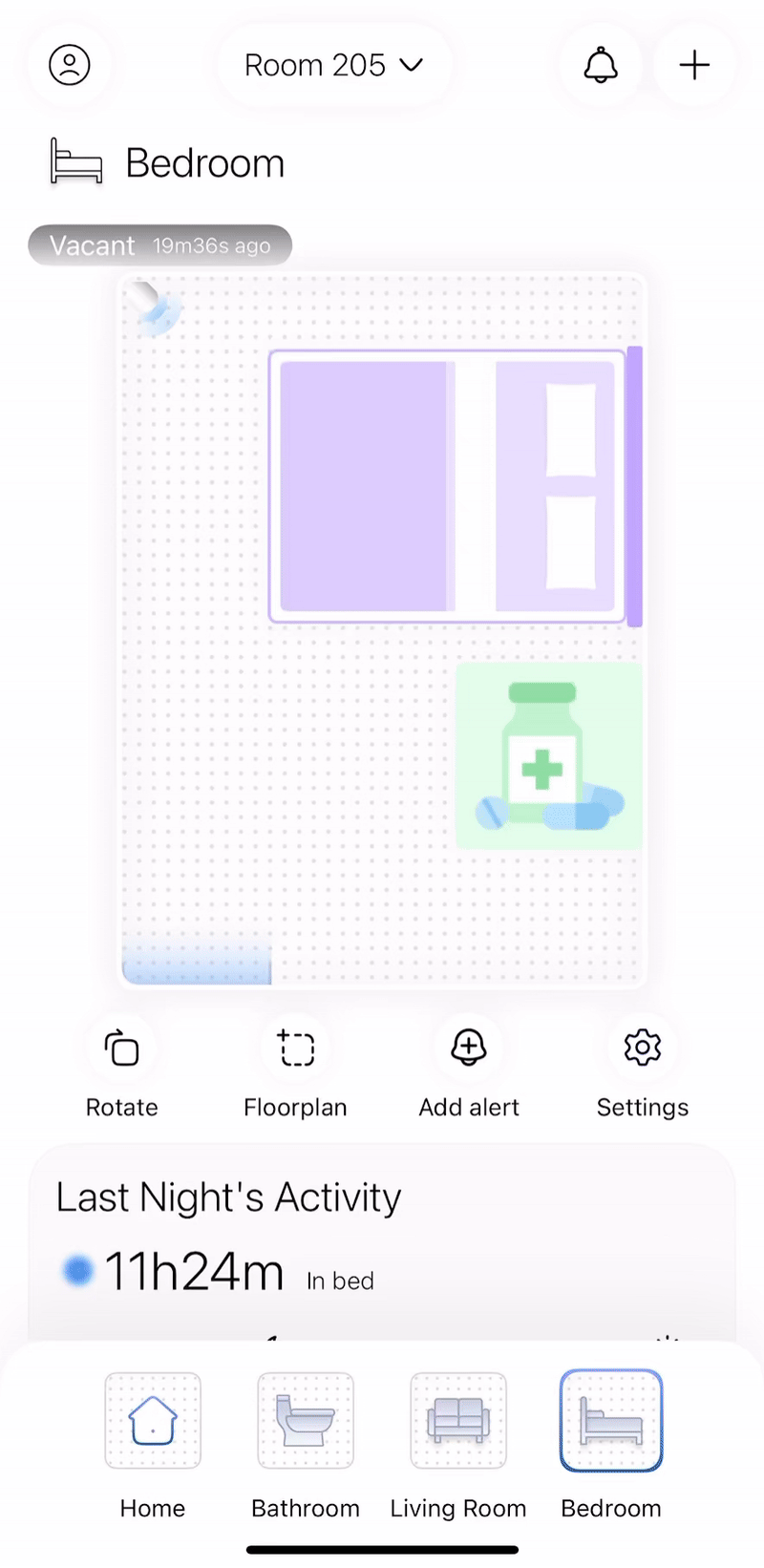The width and height of the screenshot is (764, 1568).
Task: Click the bed icon next to Bedroom heading
Action: coord(76,160)
